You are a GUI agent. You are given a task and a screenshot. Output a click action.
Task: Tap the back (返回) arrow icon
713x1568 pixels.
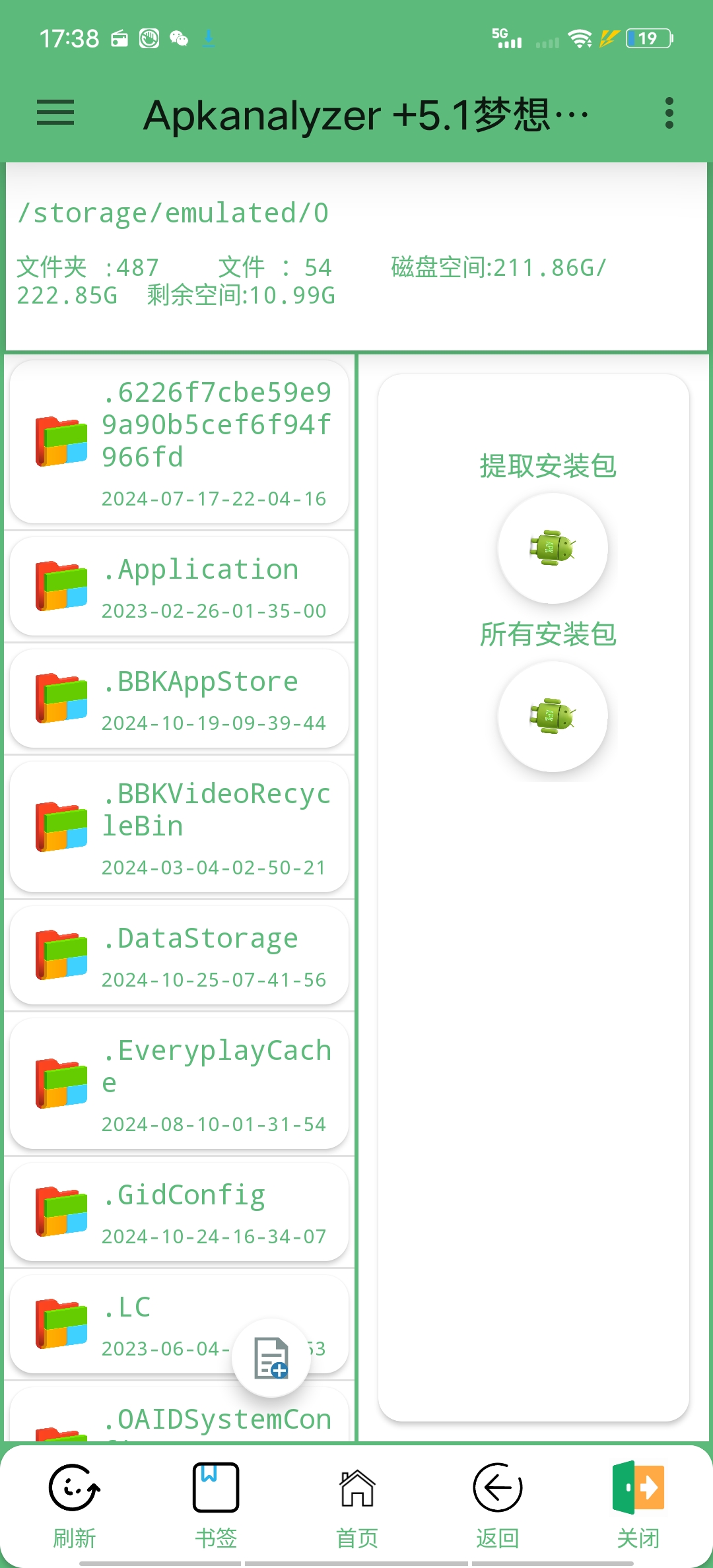(x=498, y=1488)
